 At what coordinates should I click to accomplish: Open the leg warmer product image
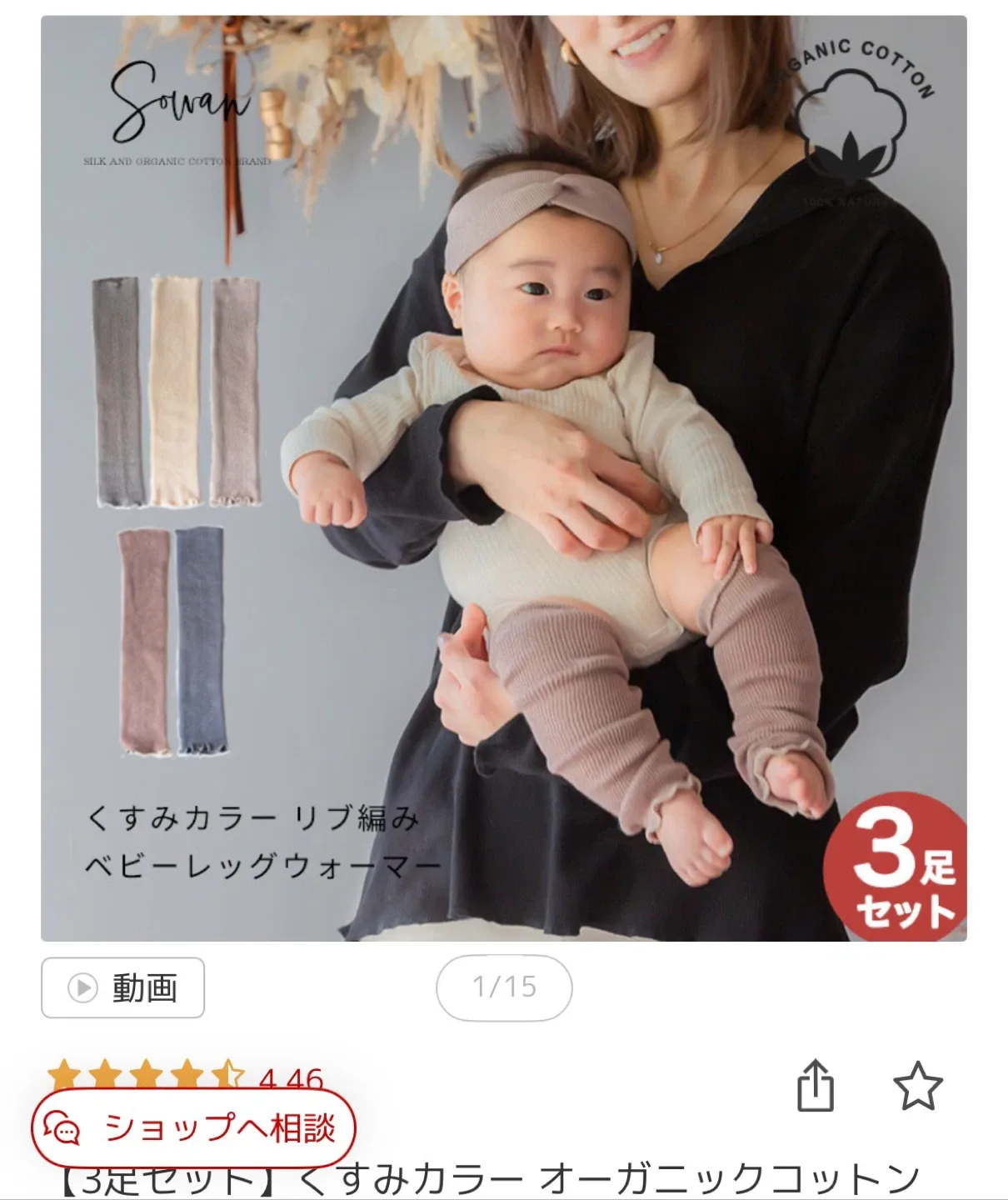pos(503,478)
